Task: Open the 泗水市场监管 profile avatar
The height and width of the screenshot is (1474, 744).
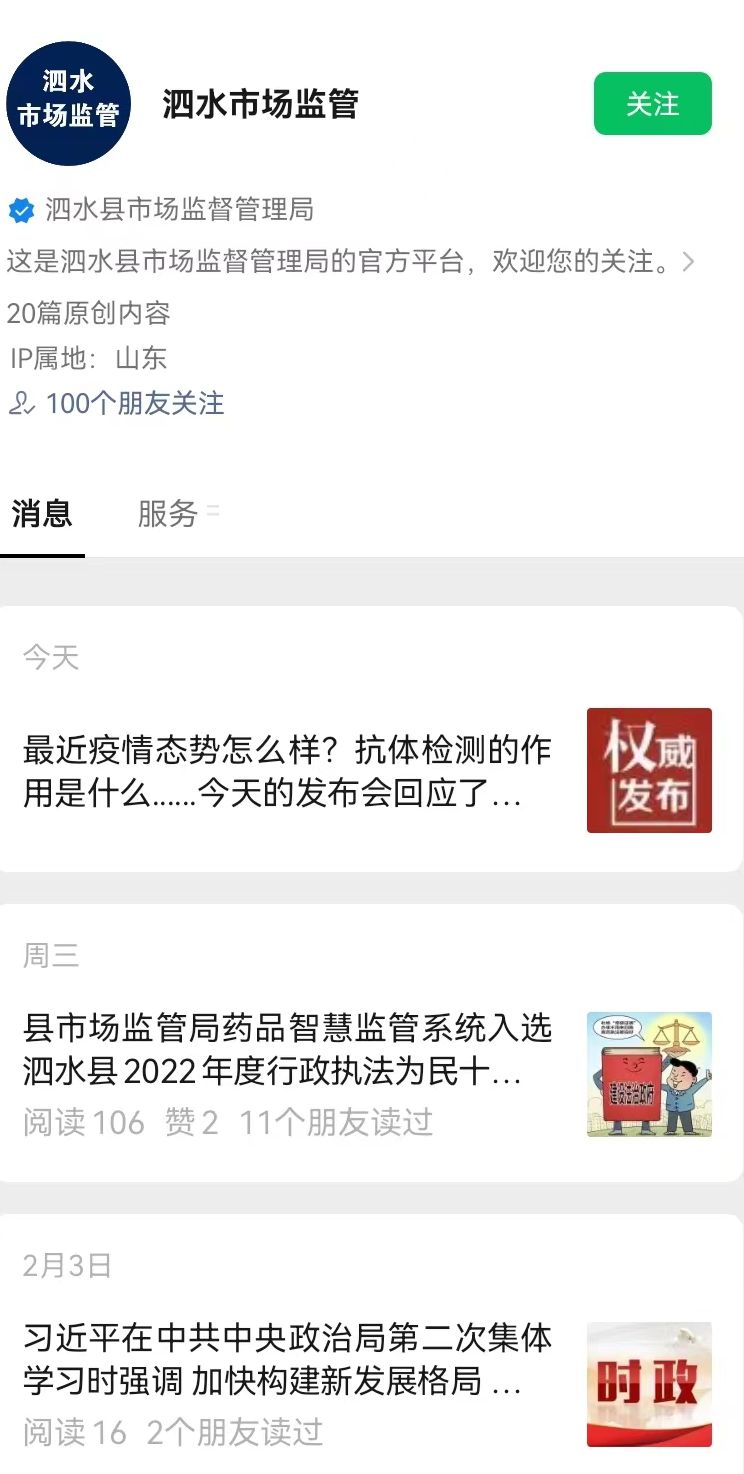Action: coord(69,103)
